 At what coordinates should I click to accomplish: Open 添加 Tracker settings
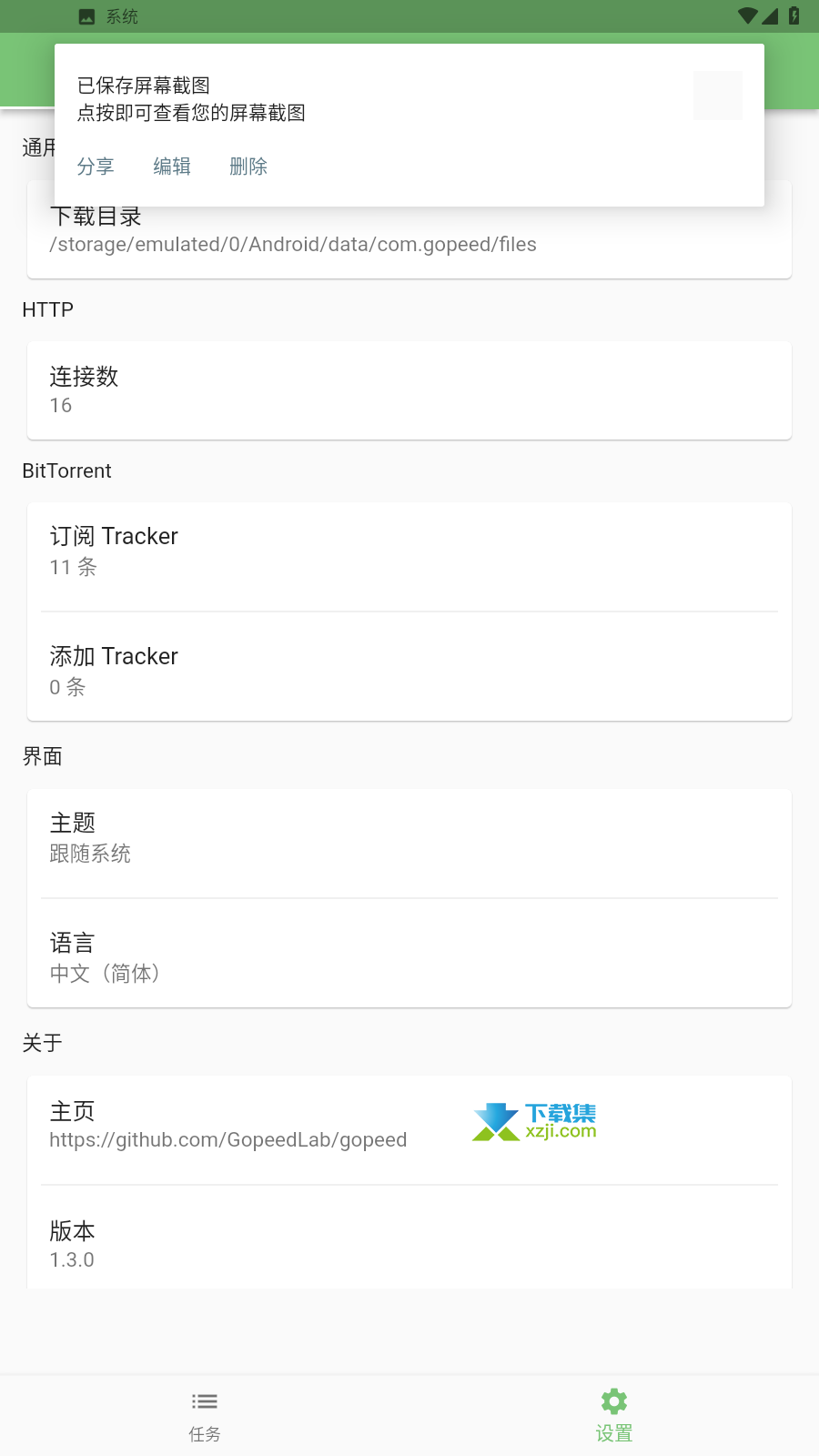[x=409, y=667]
